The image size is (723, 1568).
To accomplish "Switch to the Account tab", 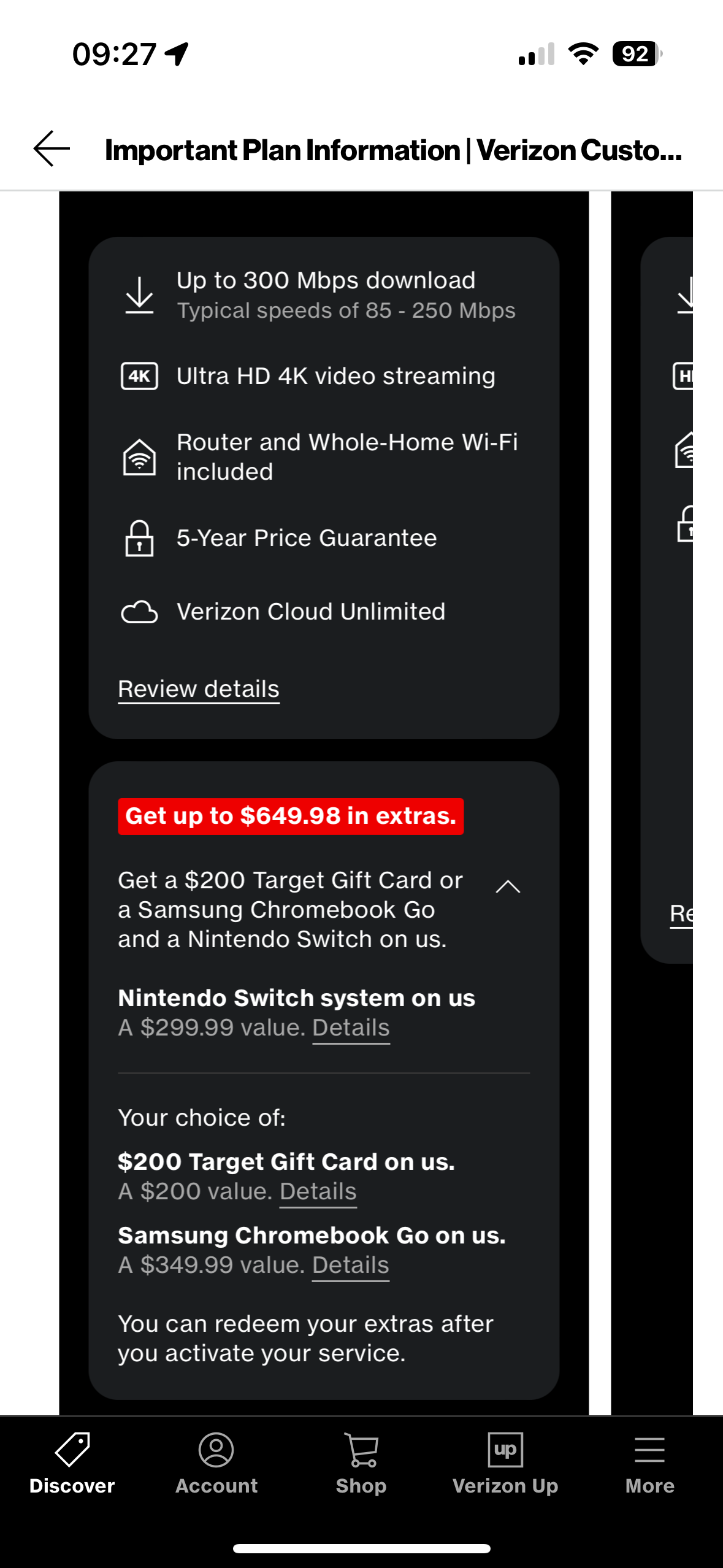I will click(216, 1464).
